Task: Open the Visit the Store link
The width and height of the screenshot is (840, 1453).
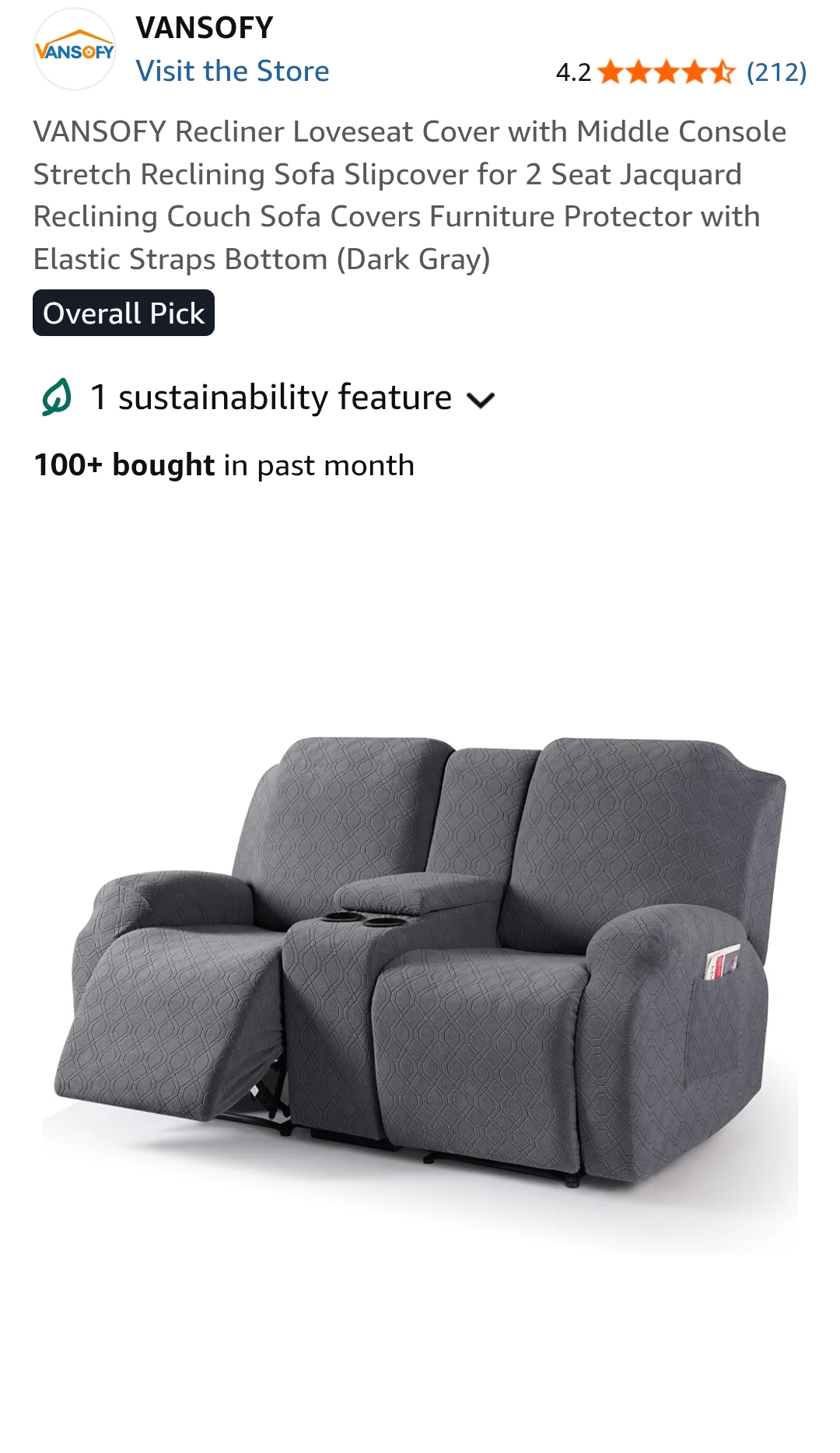Action: click(233, 71)
